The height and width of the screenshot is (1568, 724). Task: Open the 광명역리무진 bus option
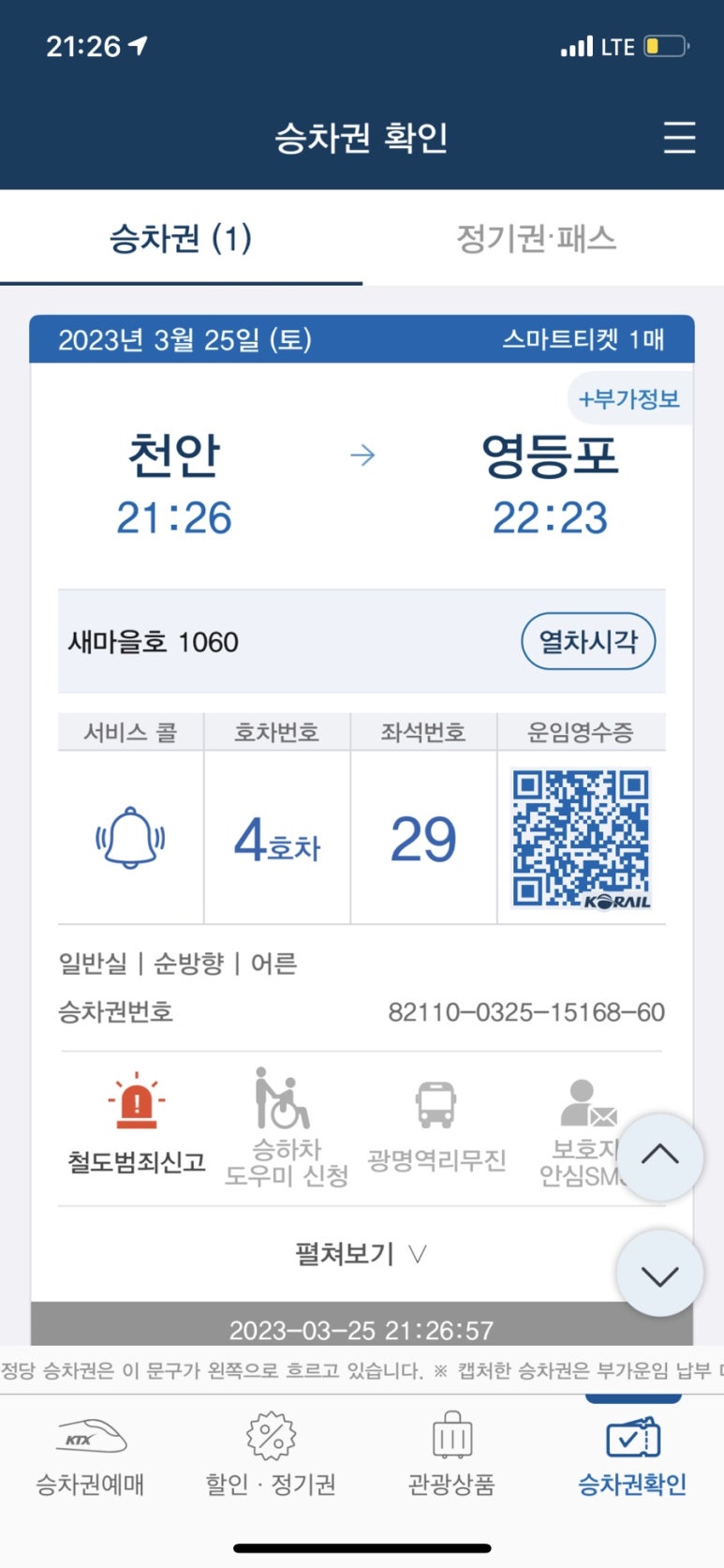click(x=436, y=1127)
